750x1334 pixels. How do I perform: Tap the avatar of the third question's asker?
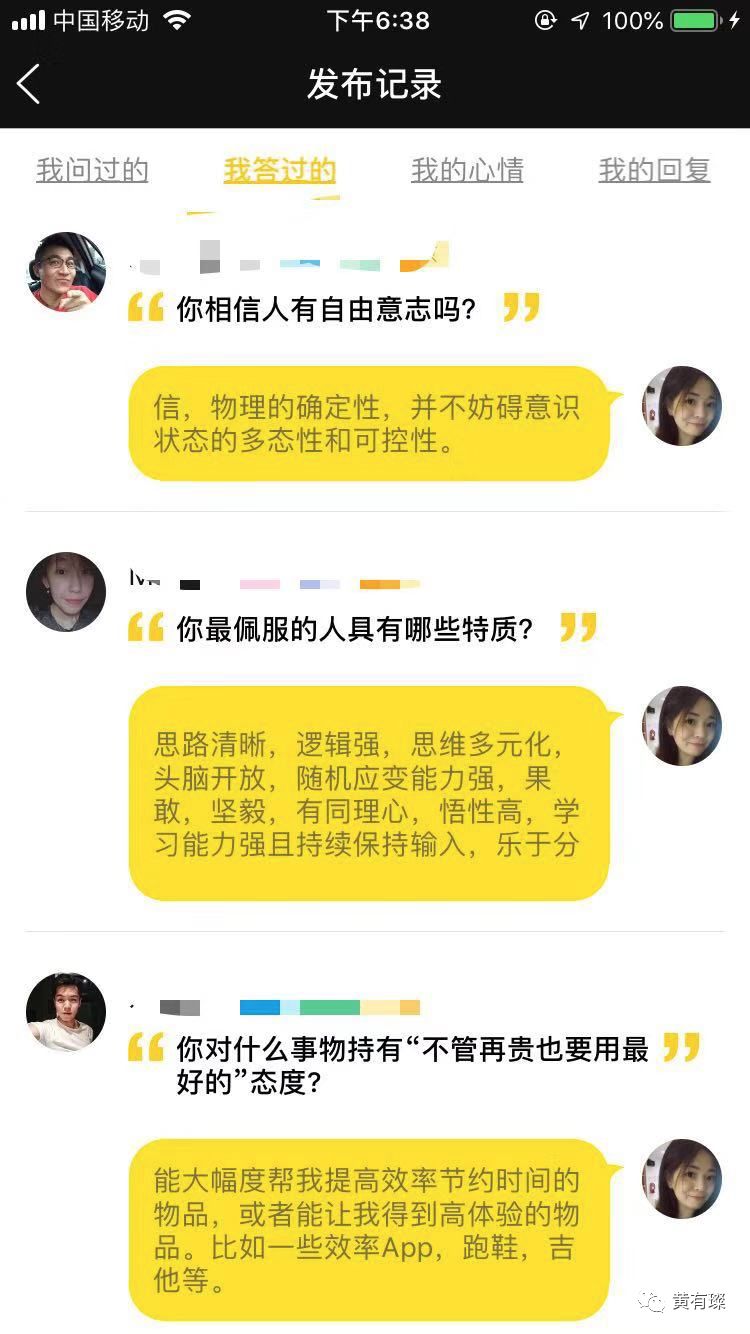pos(65,1012)
